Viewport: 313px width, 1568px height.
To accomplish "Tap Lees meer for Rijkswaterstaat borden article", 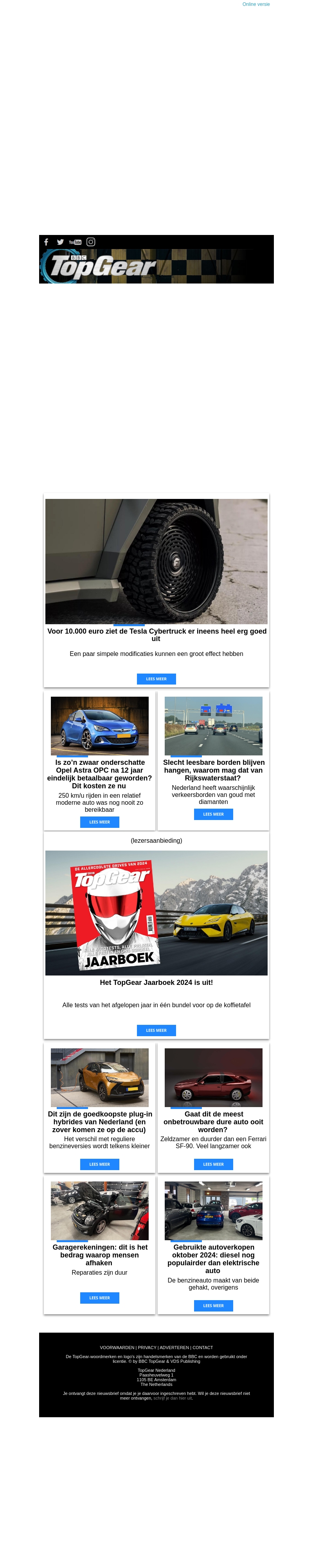I will tap(213, 814).
